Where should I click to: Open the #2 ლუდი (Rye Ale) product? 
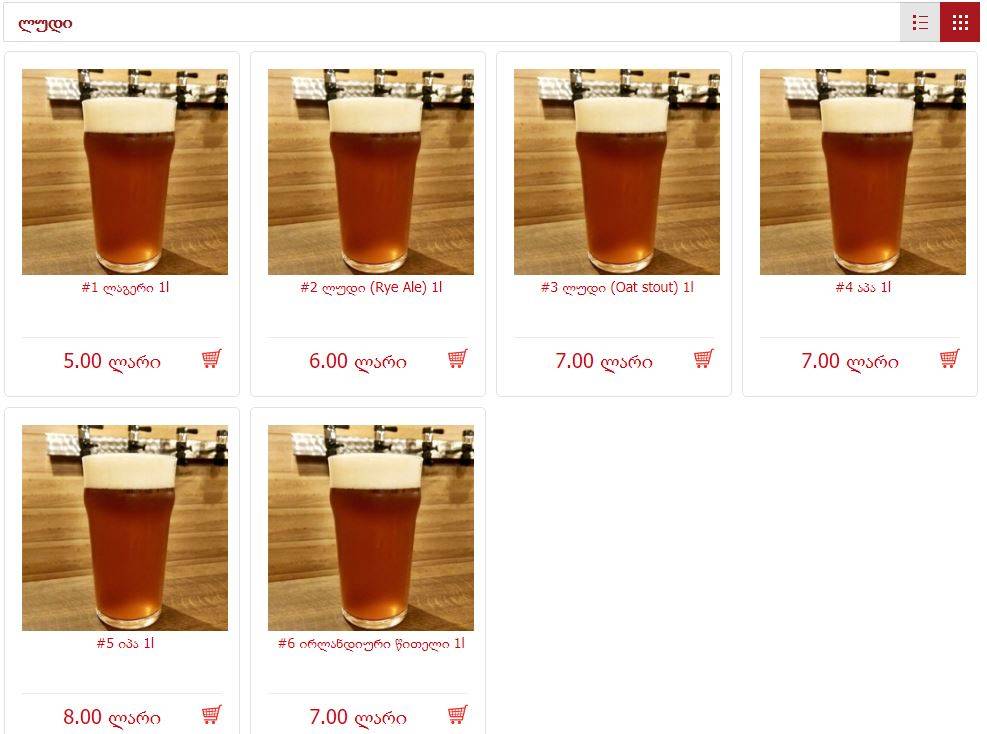371,172
